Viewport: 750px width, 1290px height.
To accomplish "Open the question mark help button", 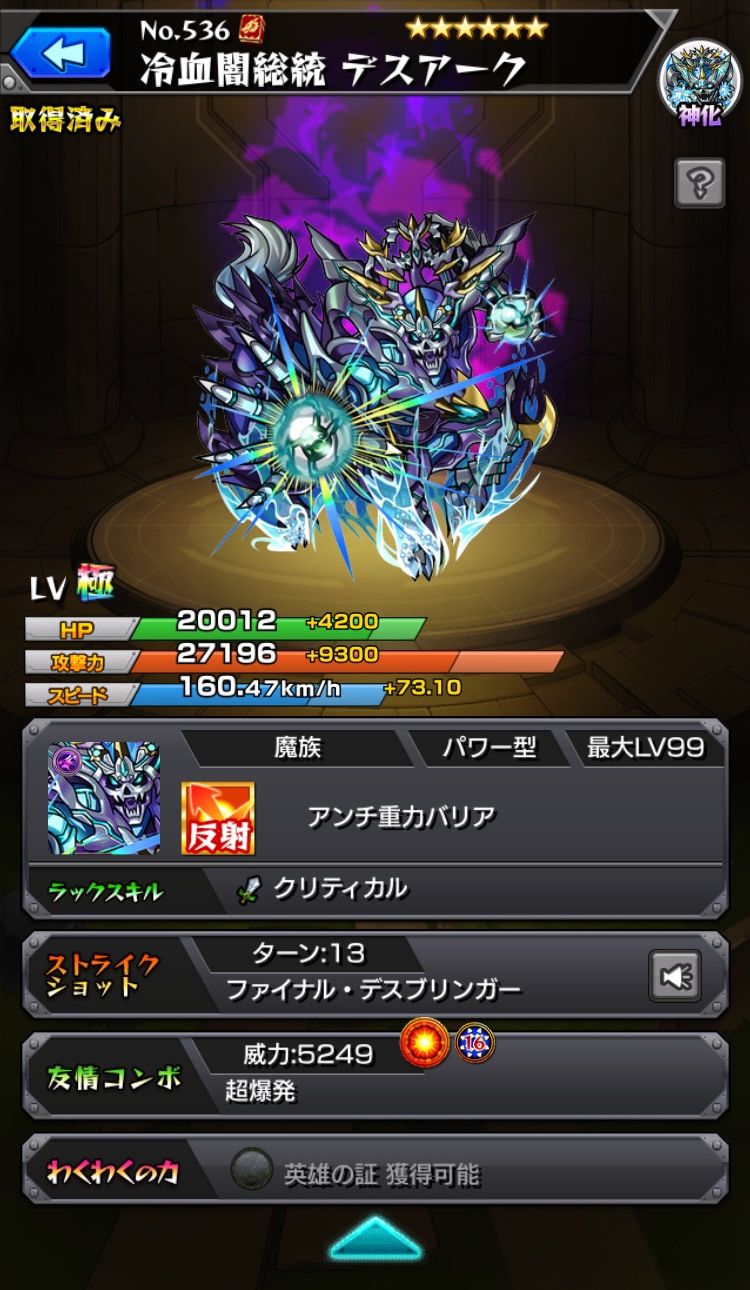I will (700, 183).
